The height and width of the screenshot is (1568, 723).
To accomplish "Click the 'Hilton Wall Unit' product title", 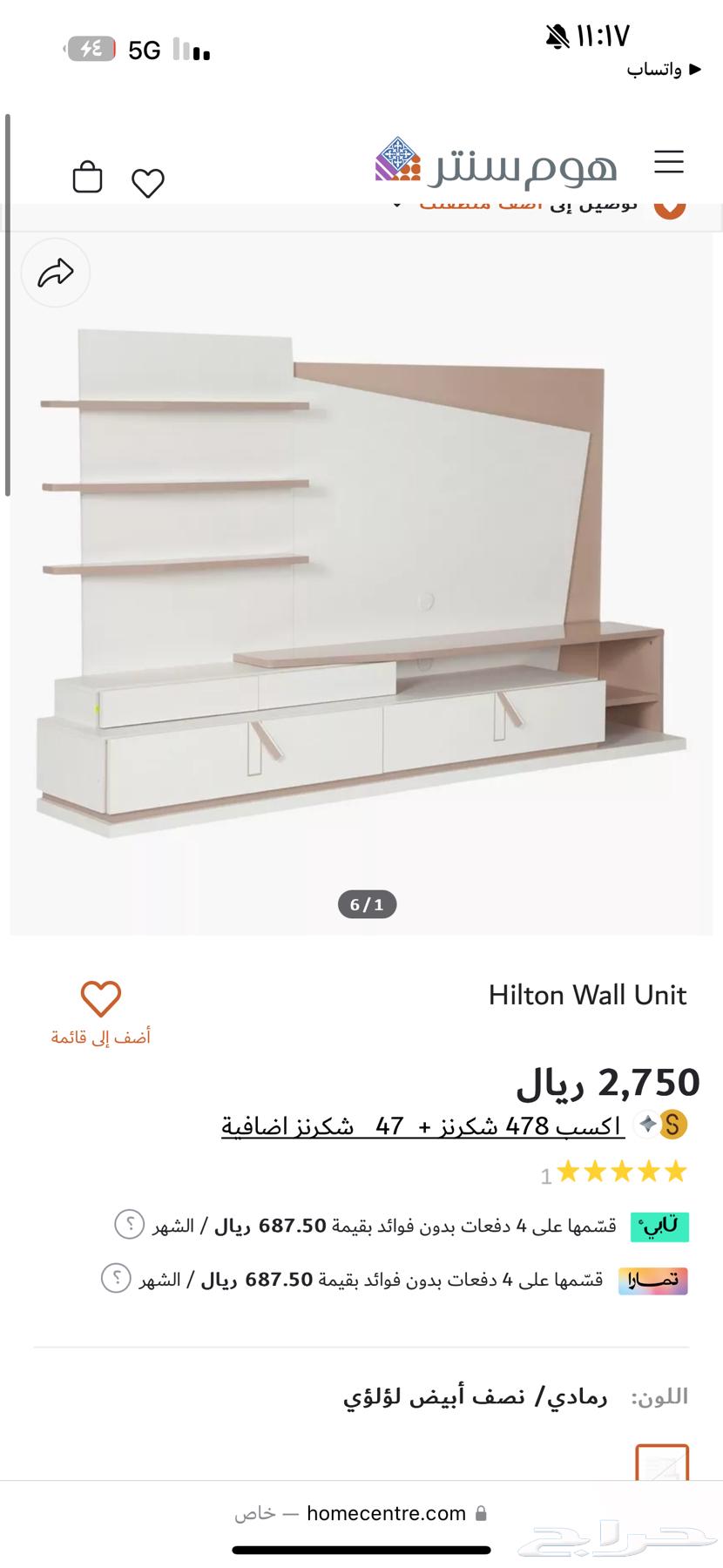I will (588, 995).
